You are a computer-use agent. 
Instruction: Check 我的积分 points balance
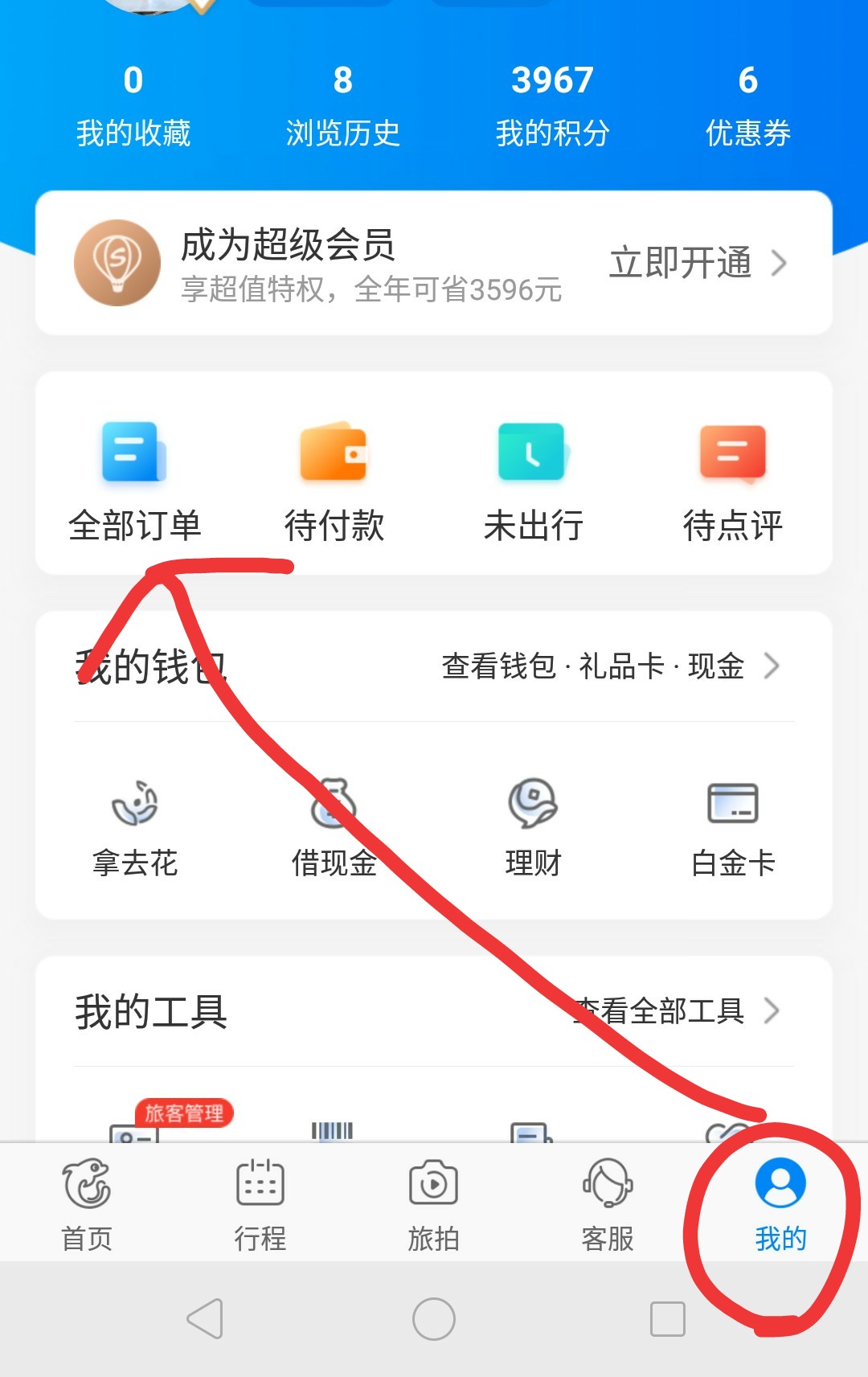552,106
